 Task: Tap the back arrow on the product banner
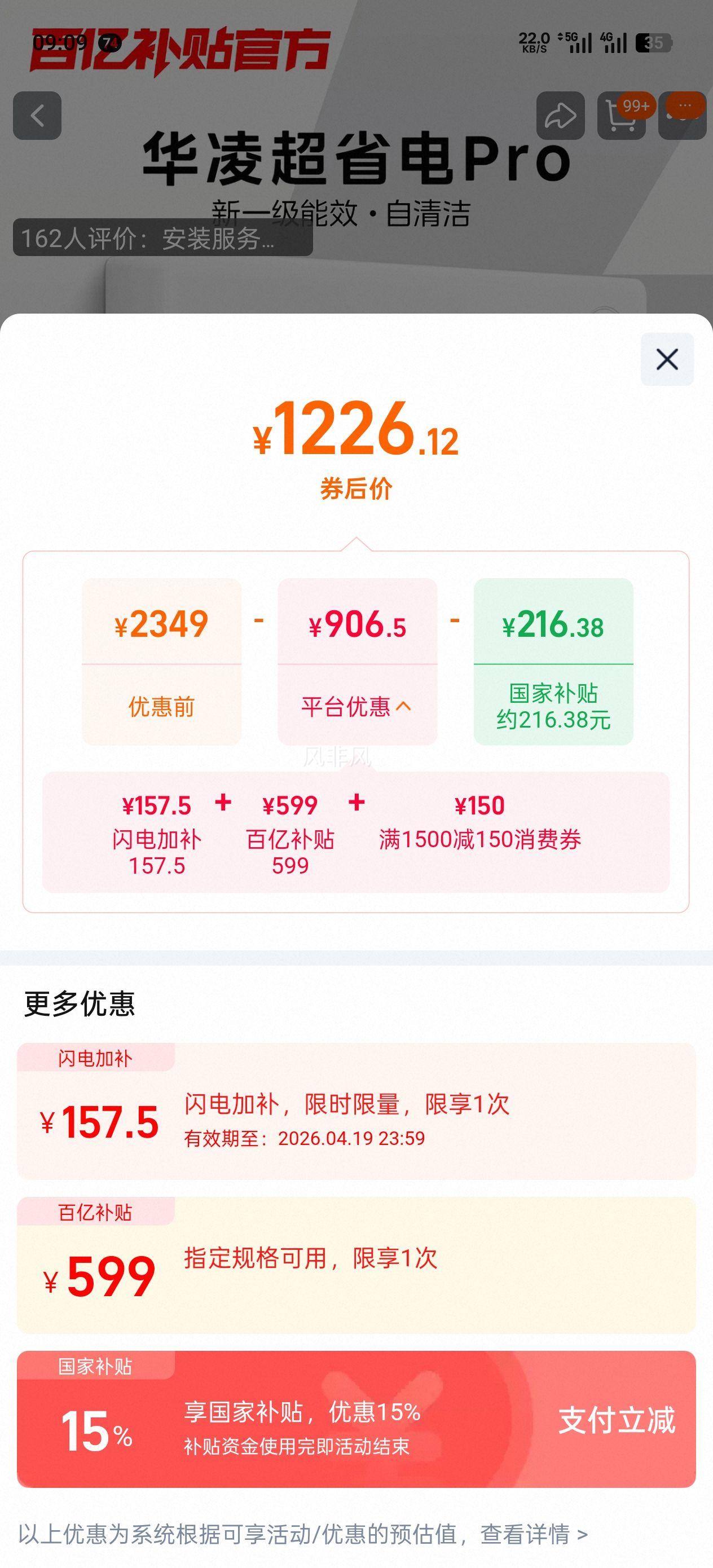(x=38, y=116)
